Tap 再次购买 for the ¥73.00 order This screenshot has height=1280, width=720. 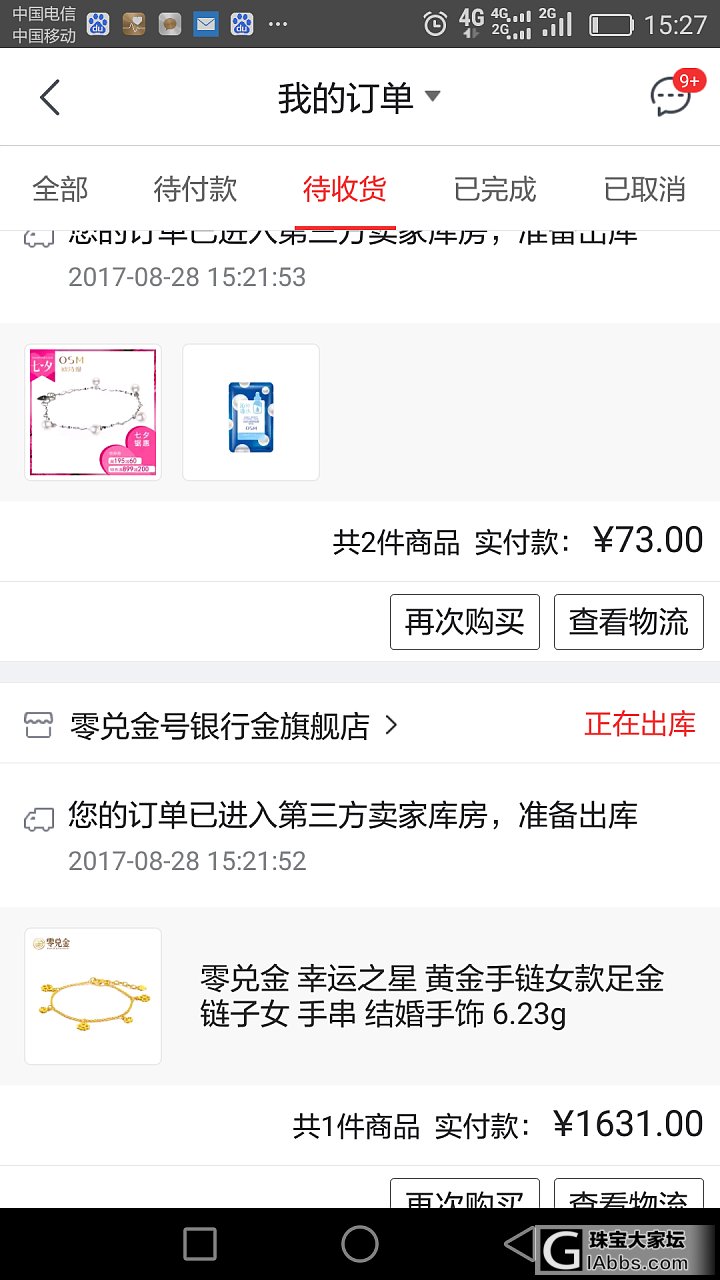(464, 622)
